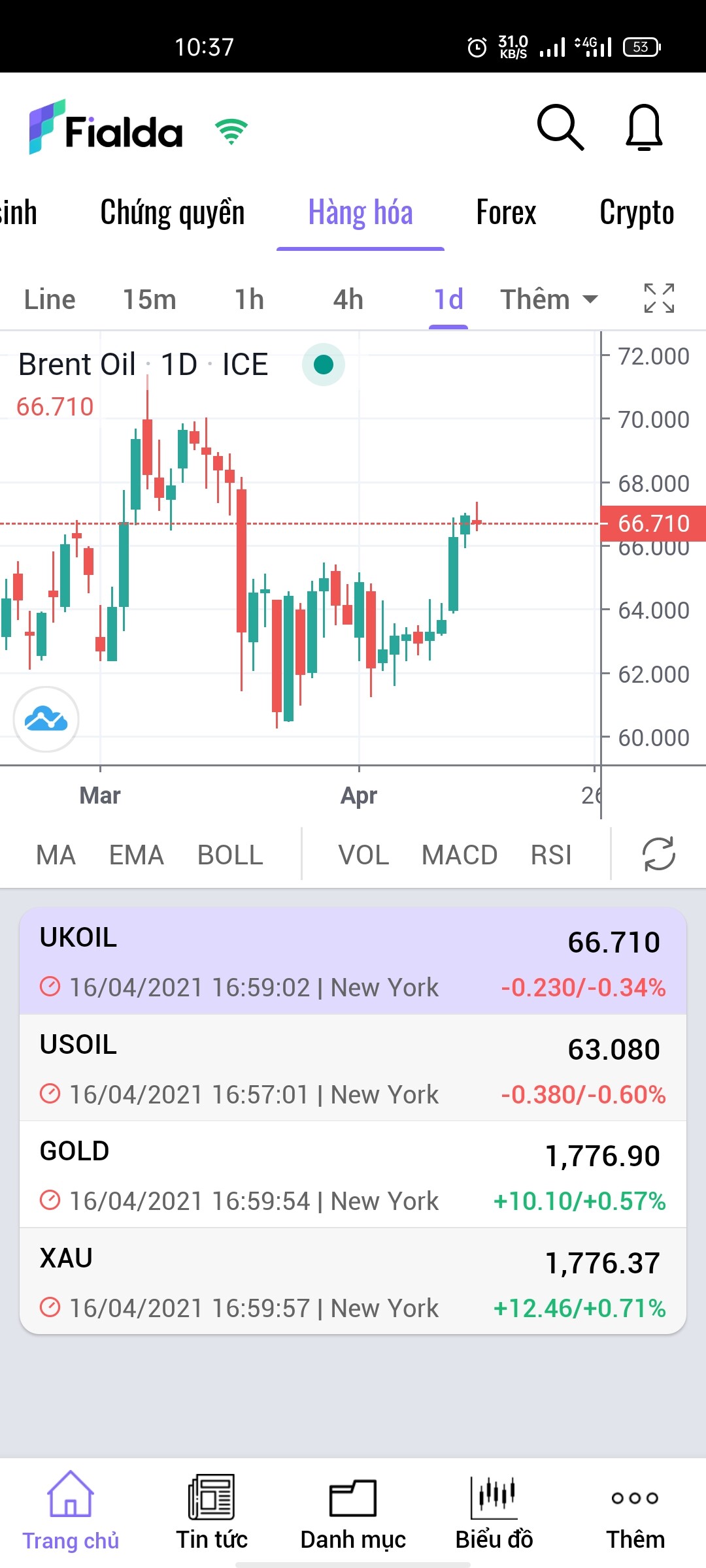Switch to the Chứng quyền tab
This screenshot has height=1568, width=706.
tap(173, 213)
